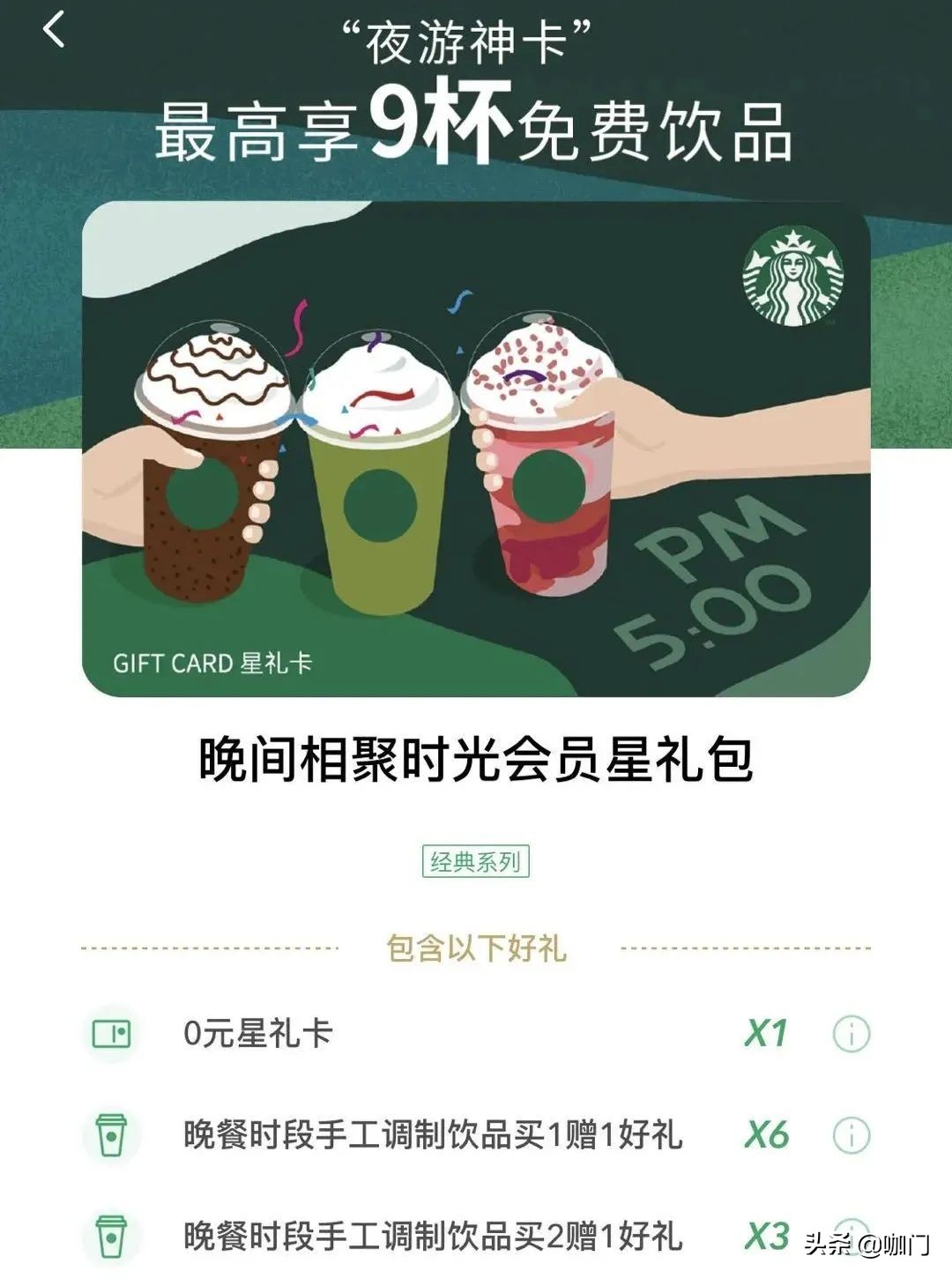
Task: Open info for 买1赠1好礼
Action: pos(851,1134)
